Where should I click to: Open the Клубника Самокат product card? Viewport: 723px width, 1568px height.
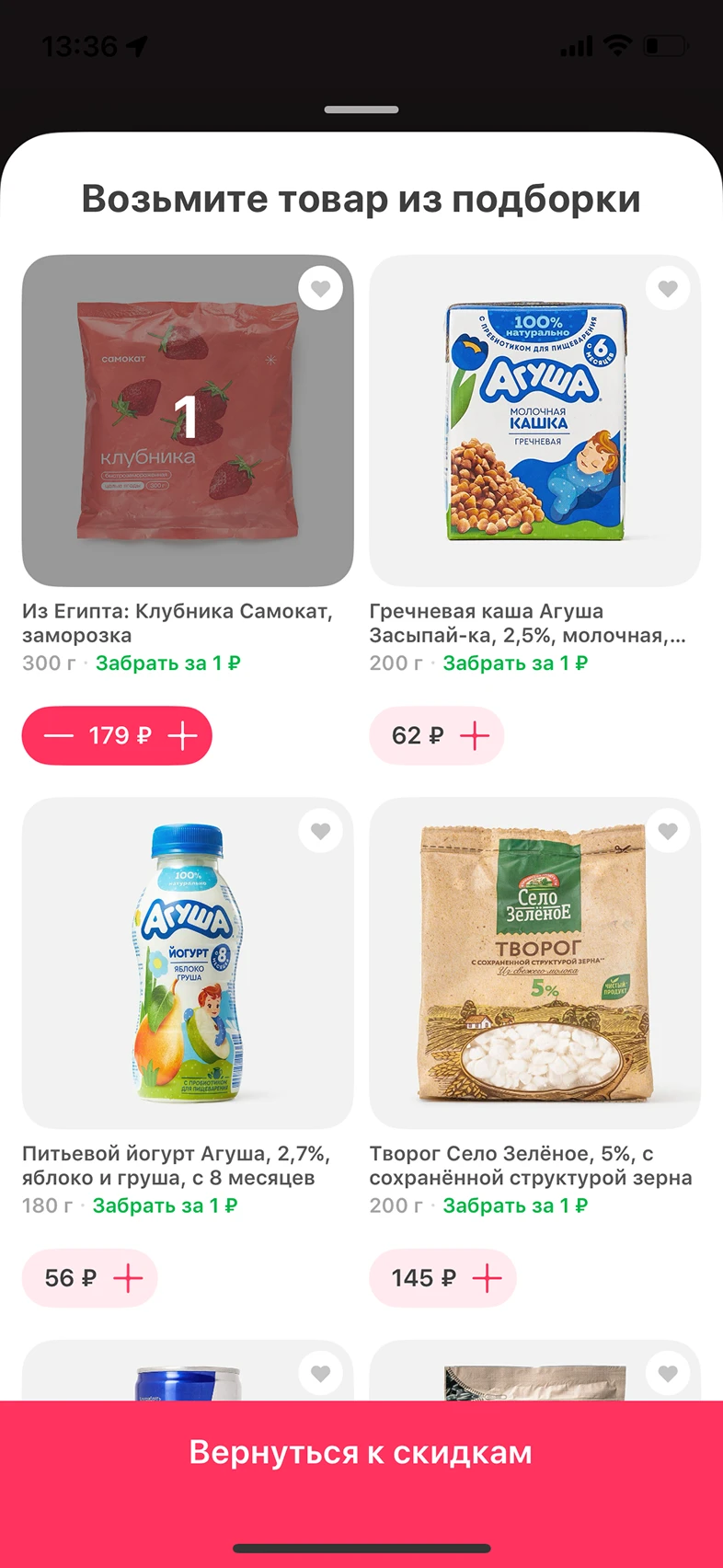pyautogui.click(x=187, y=421)
